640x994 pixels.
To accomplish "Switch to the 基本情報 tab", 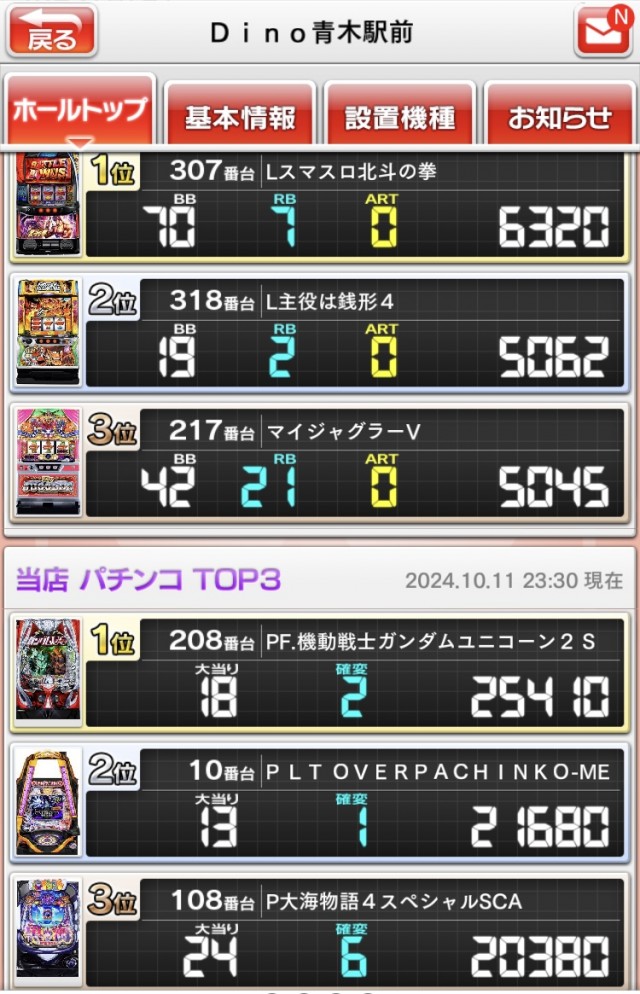I will click(x=240, y=117).
